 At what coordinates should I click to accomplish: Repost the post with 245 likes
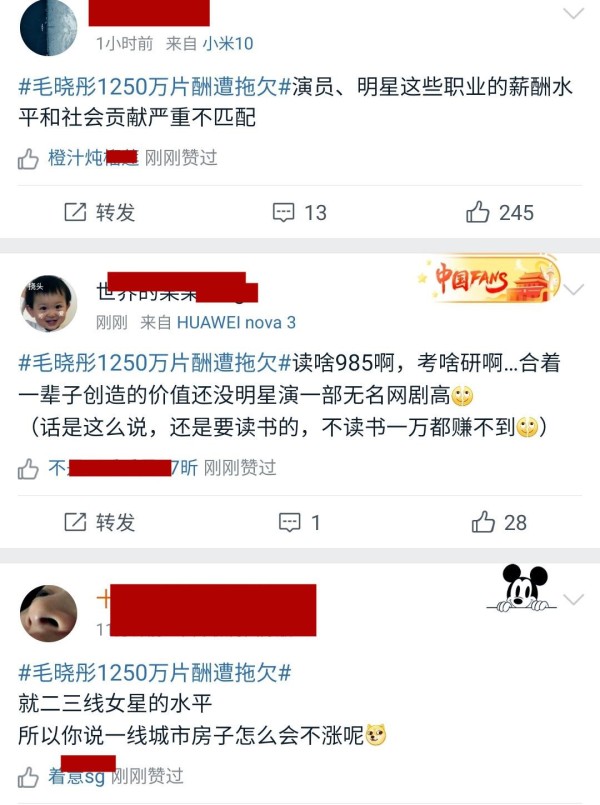point(99,212)
